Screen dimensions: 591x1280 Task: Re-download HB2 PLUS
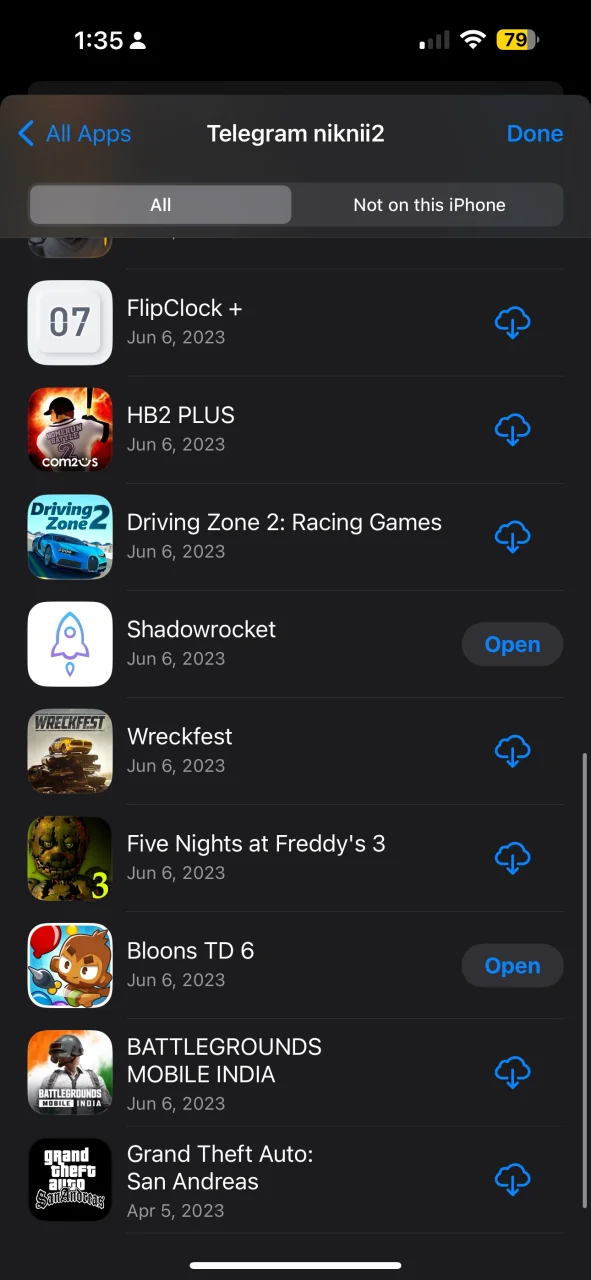coord(512,430)
